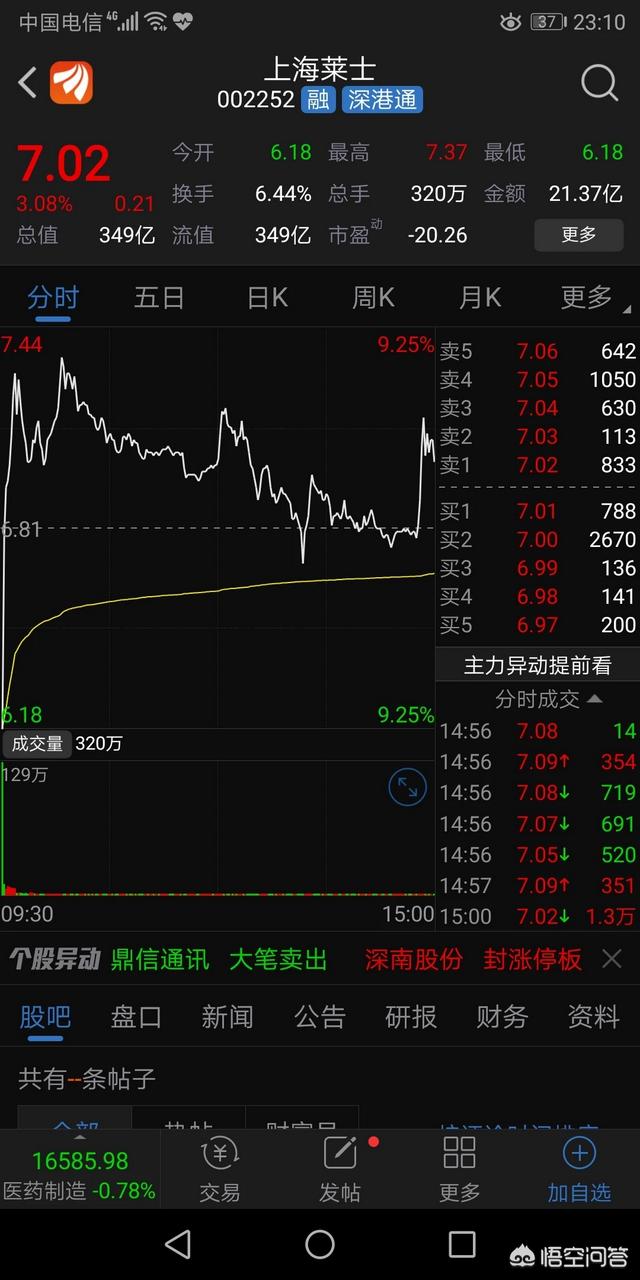Screen dimensions: 640x1280
Task: Switch to the 五日 chart tab
Action: click(160, 297)
